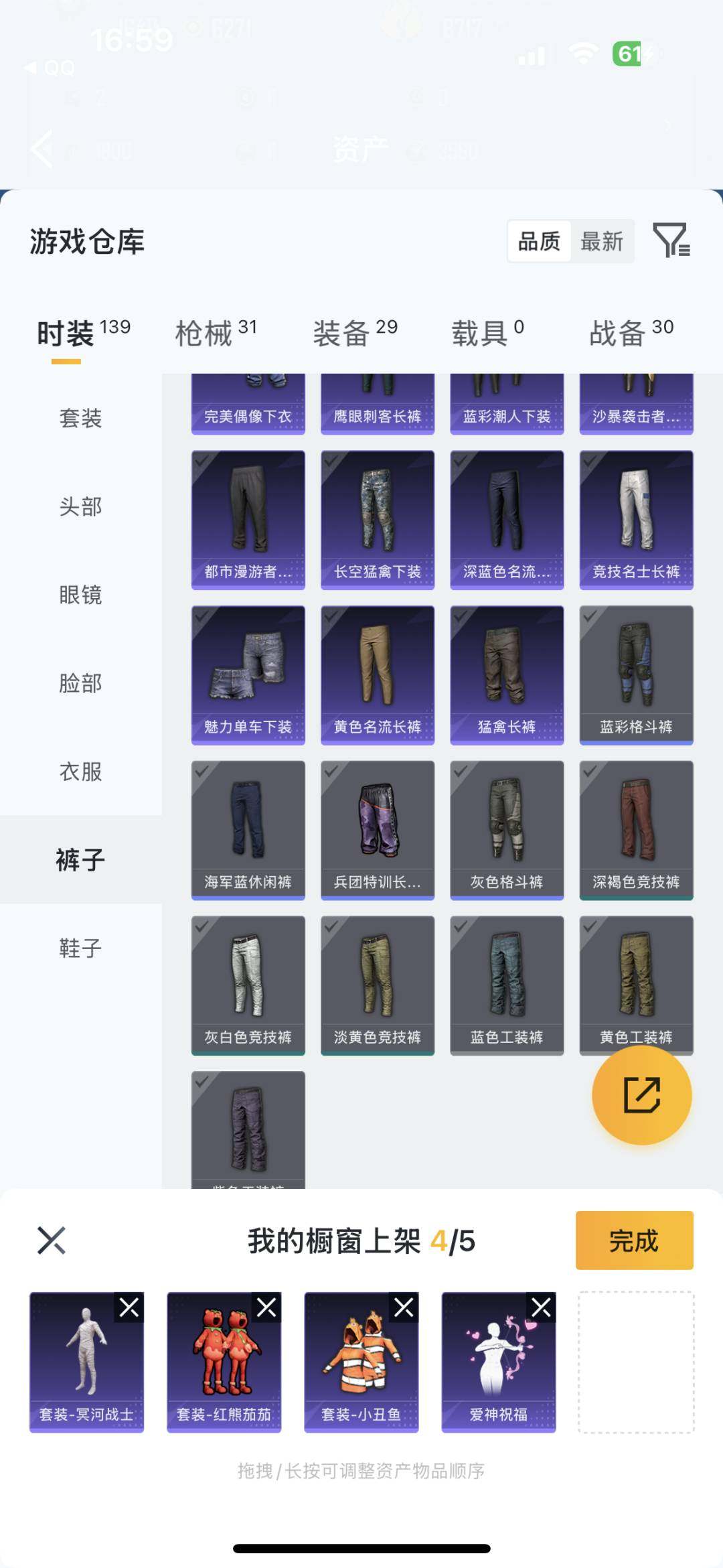Switch sorting to 最新
The width and height of the screenshot is (723, 1568).
tap(601, 242)
